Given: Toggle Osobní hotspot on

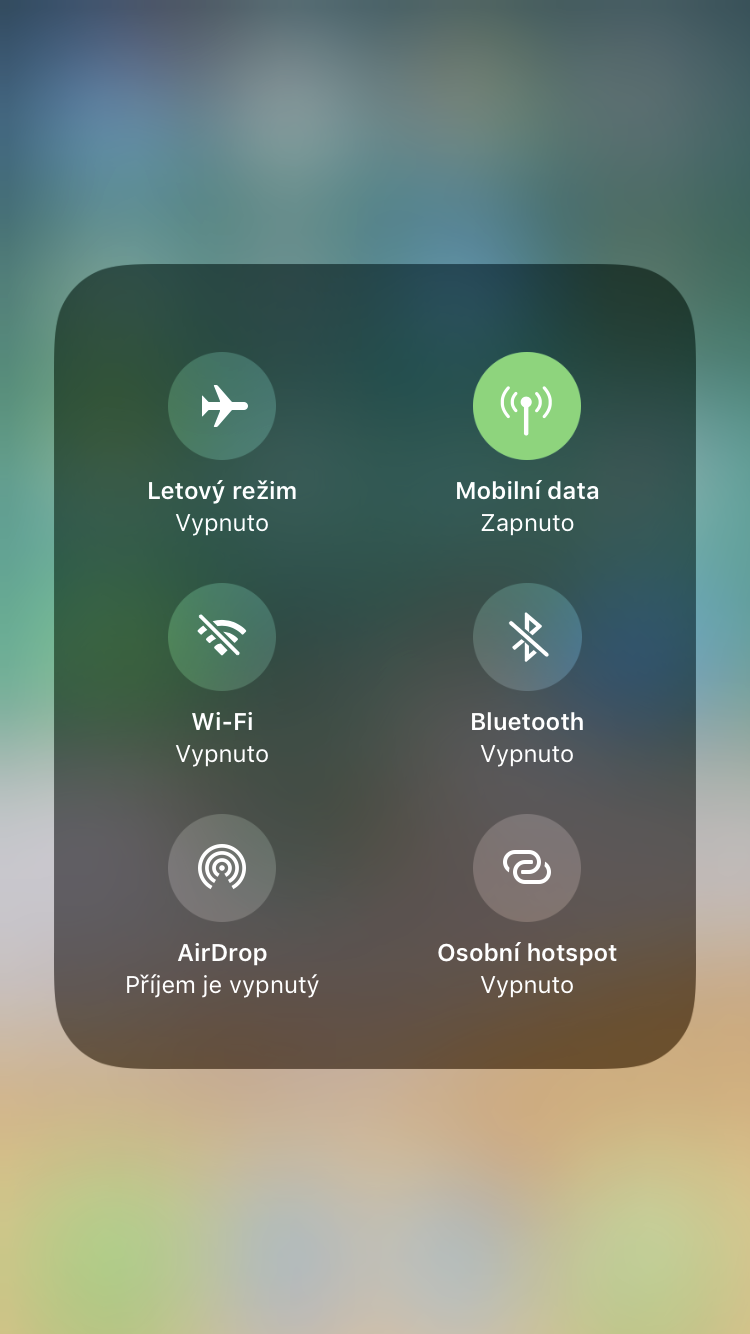Looking at the screenshot, I should pos(527,868).
